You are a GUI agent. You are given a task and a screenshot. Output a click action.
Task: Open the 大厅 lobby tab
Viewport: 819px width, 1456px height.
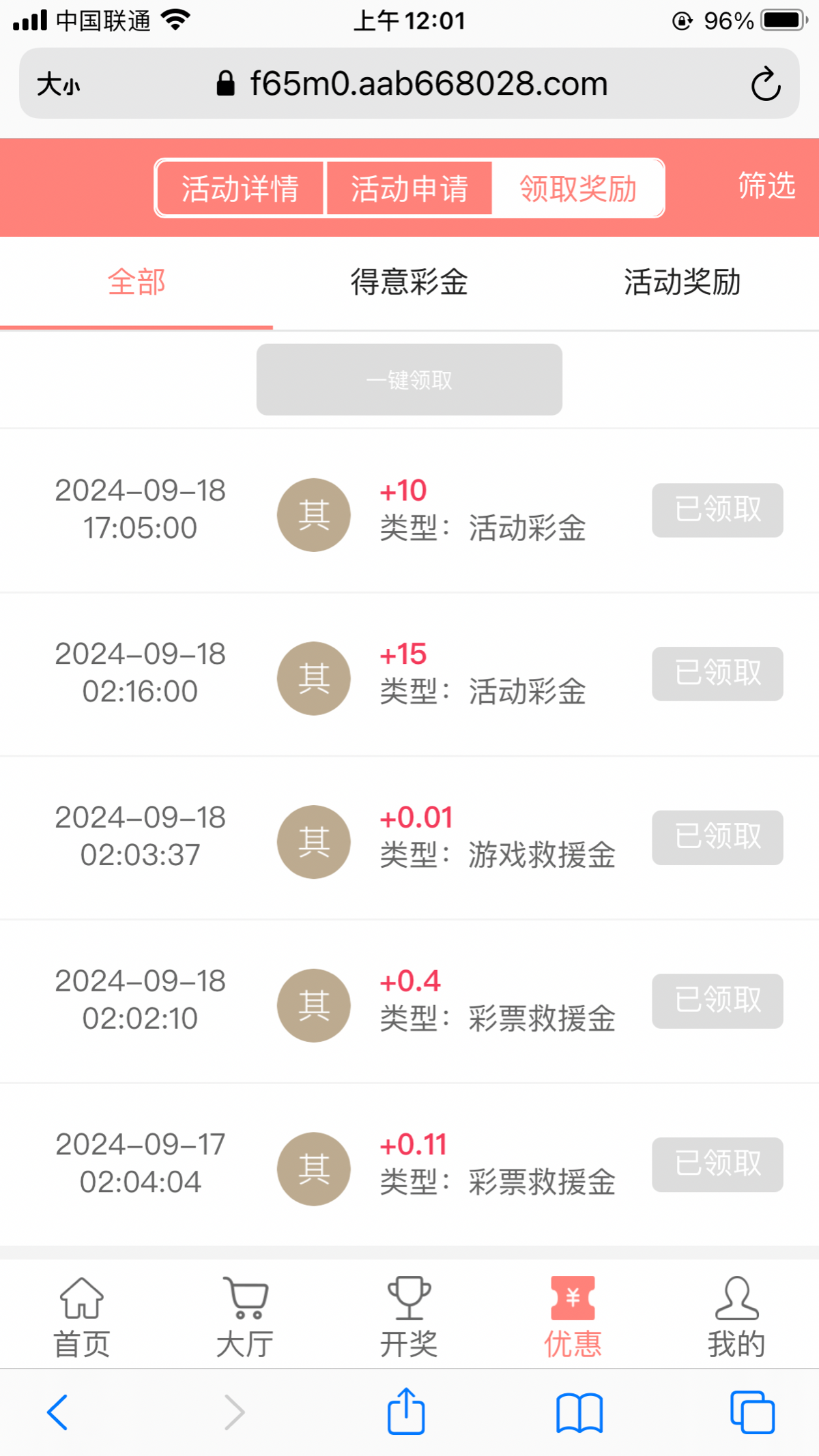[x=246, y=1317]
